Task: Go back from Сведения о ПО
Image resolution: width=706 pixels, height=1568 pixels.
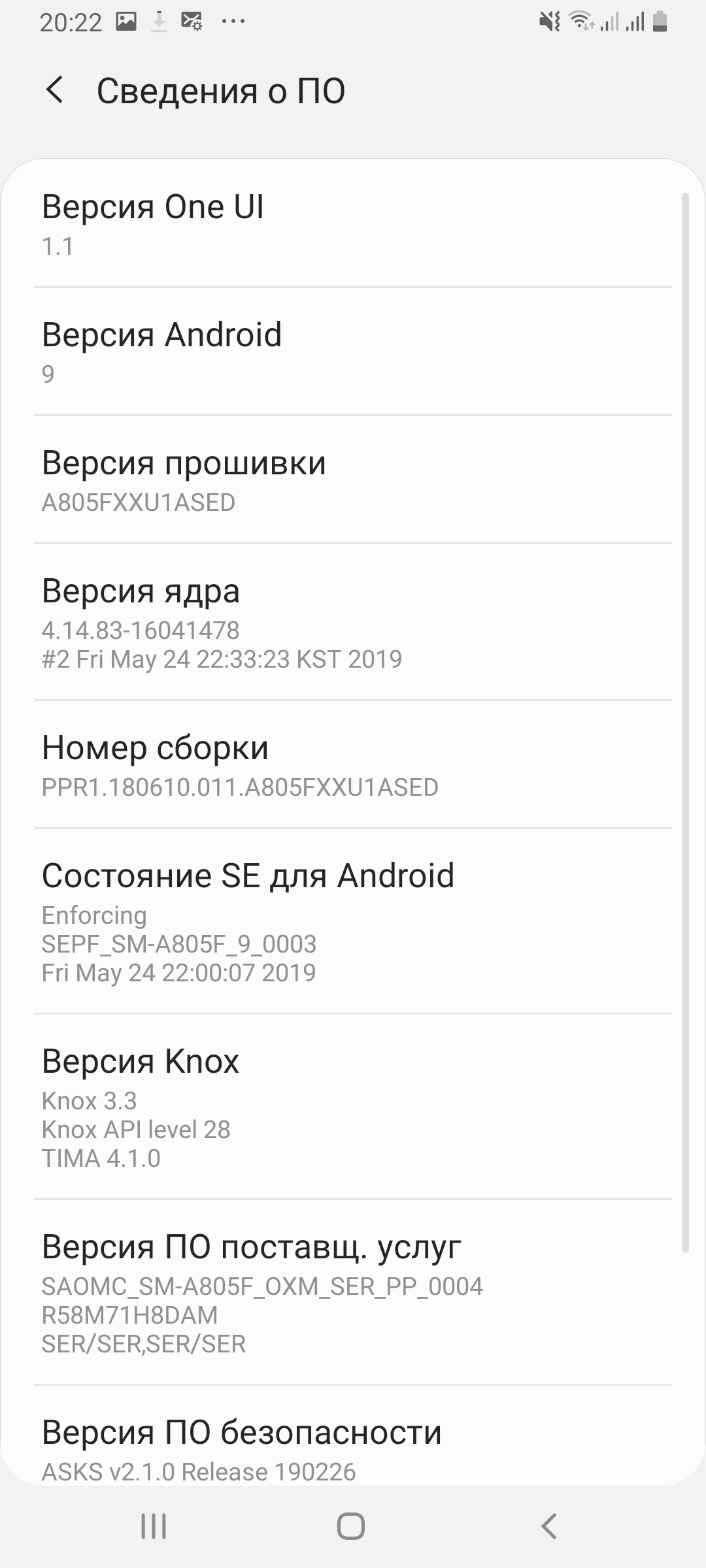Action: point(55,90)
